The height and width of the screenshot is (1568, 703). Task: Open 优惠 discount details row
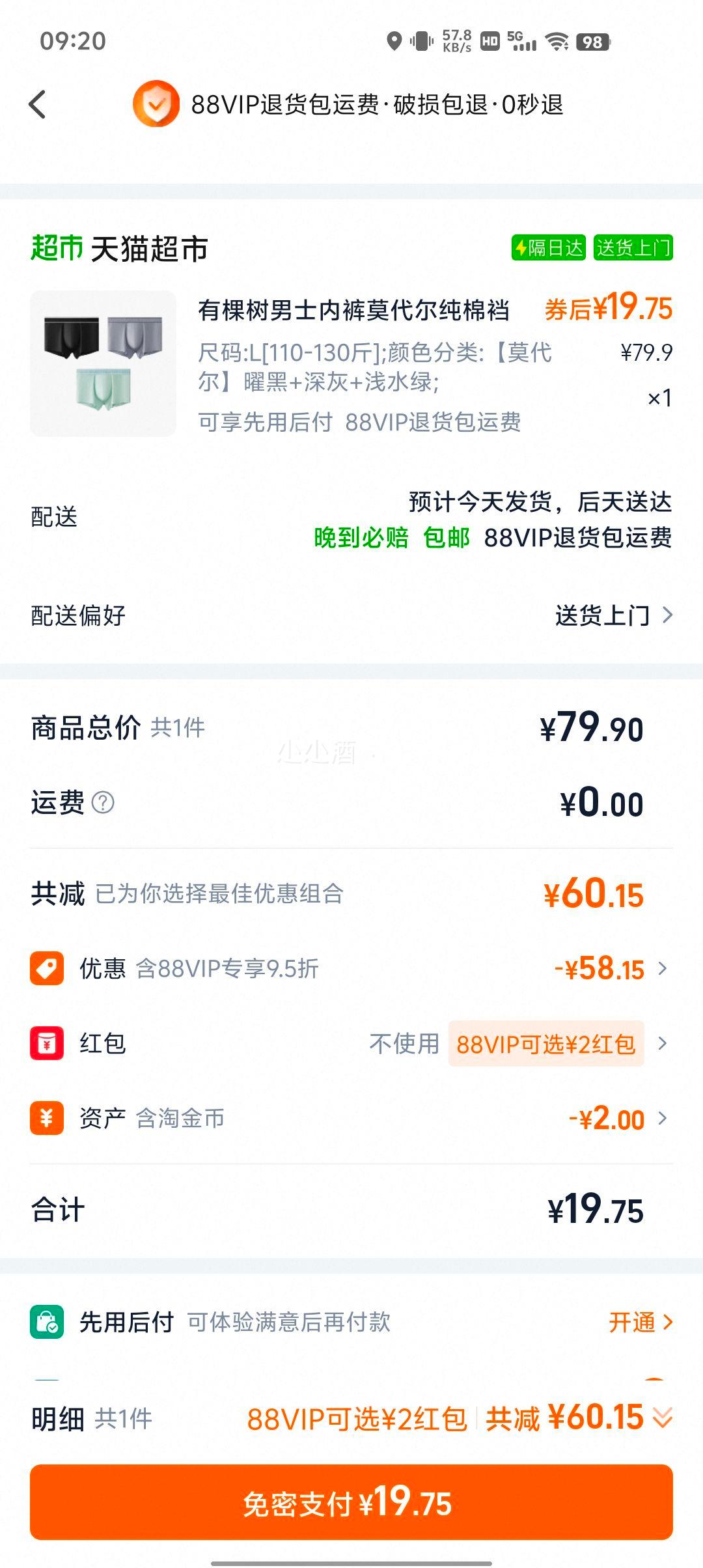(x=351, y=968)
